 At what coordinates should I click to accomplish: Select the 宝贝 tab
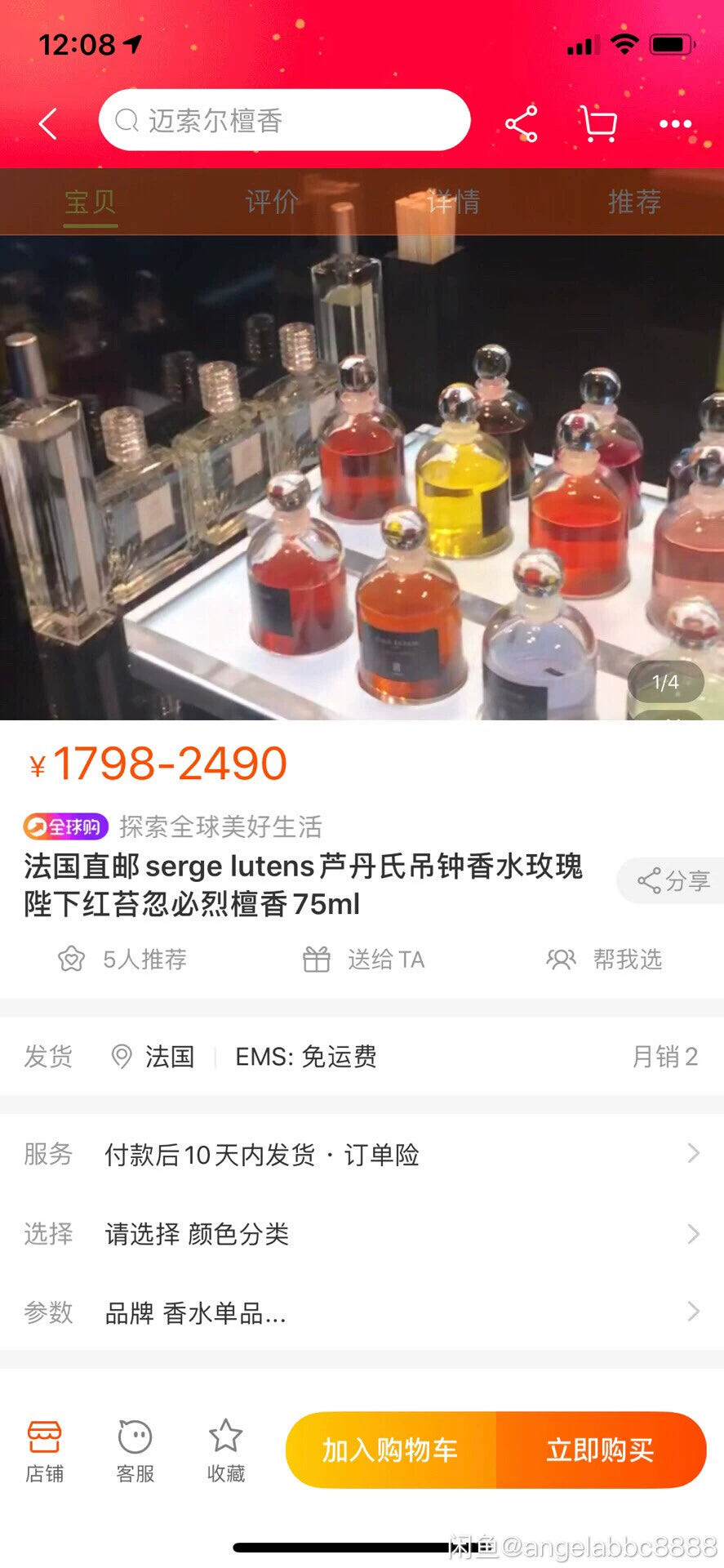(91, 202)
